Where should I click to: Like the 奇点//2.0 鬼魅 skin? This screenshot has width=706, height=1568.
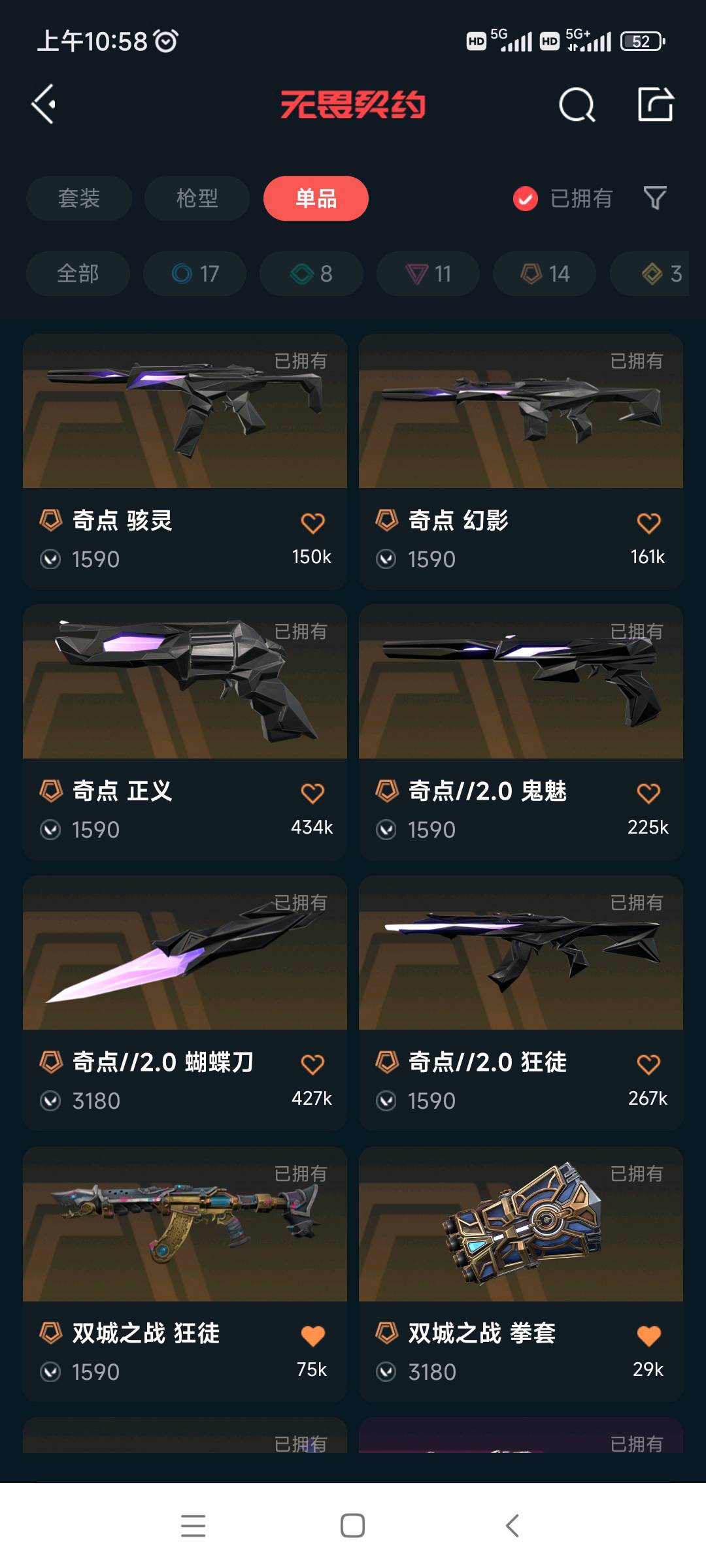tap(648, 793)
